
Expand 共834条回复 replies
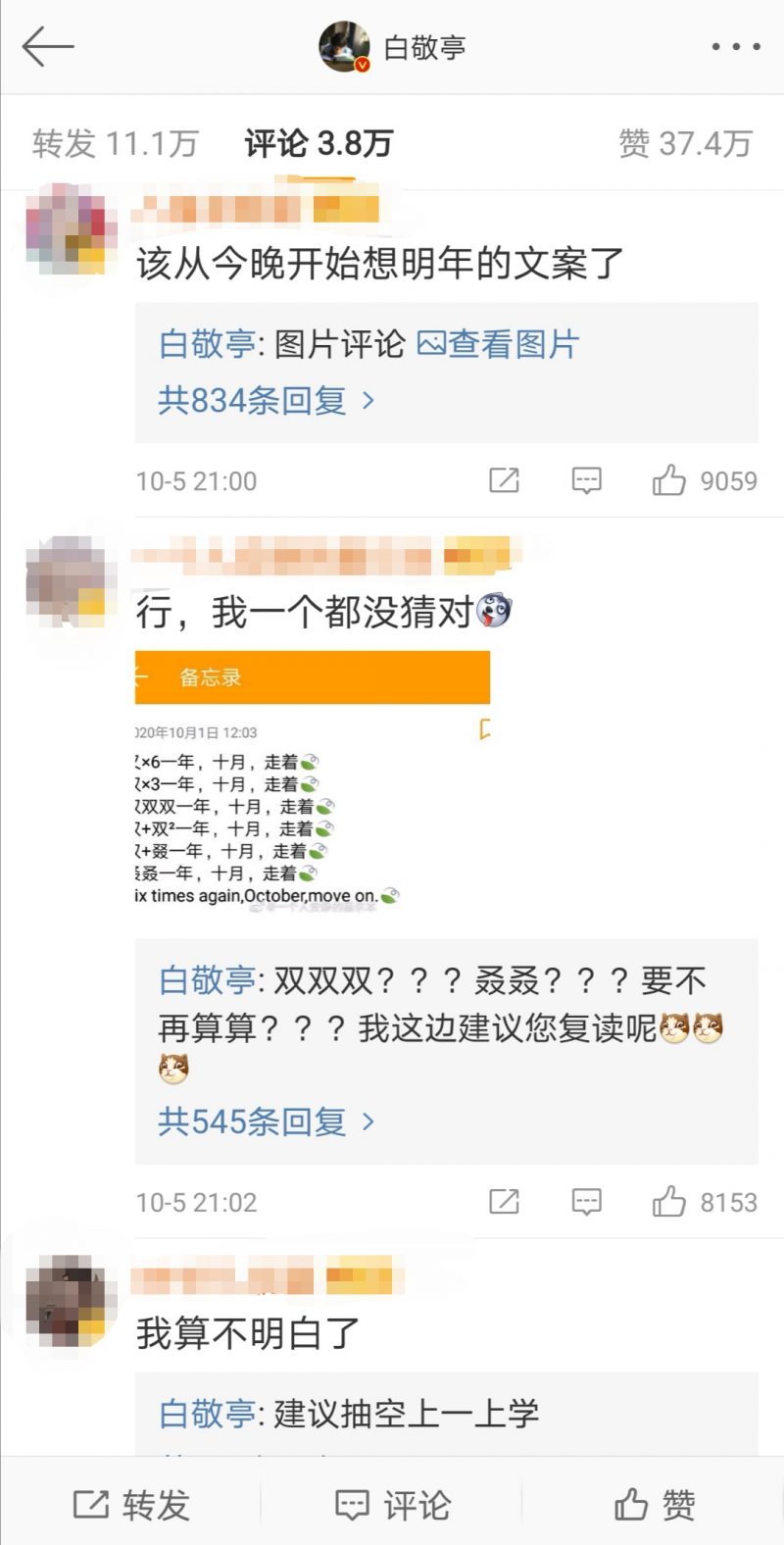pyautogui.click(x=265, y=400)
